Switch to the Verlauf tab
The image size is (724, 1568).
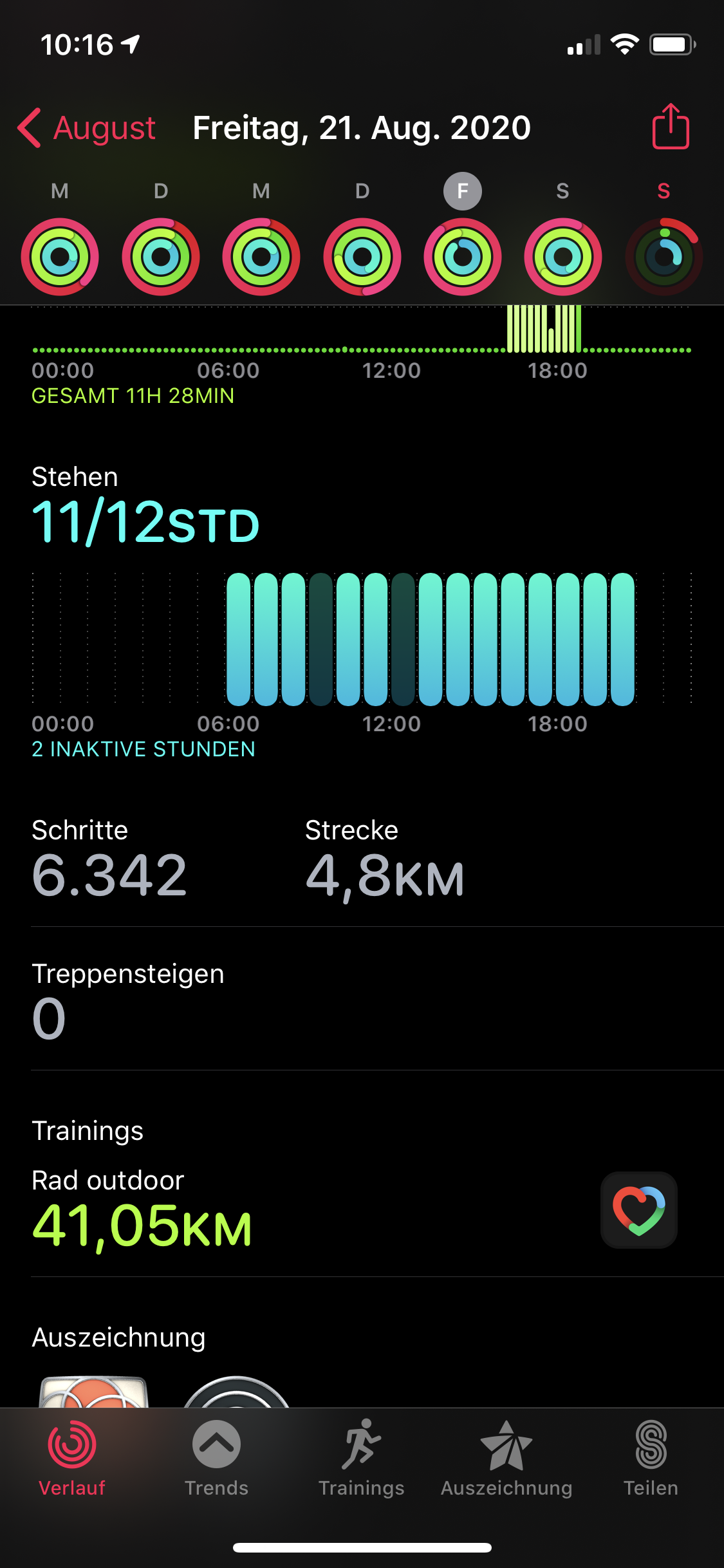click(x=72, y=1459)
